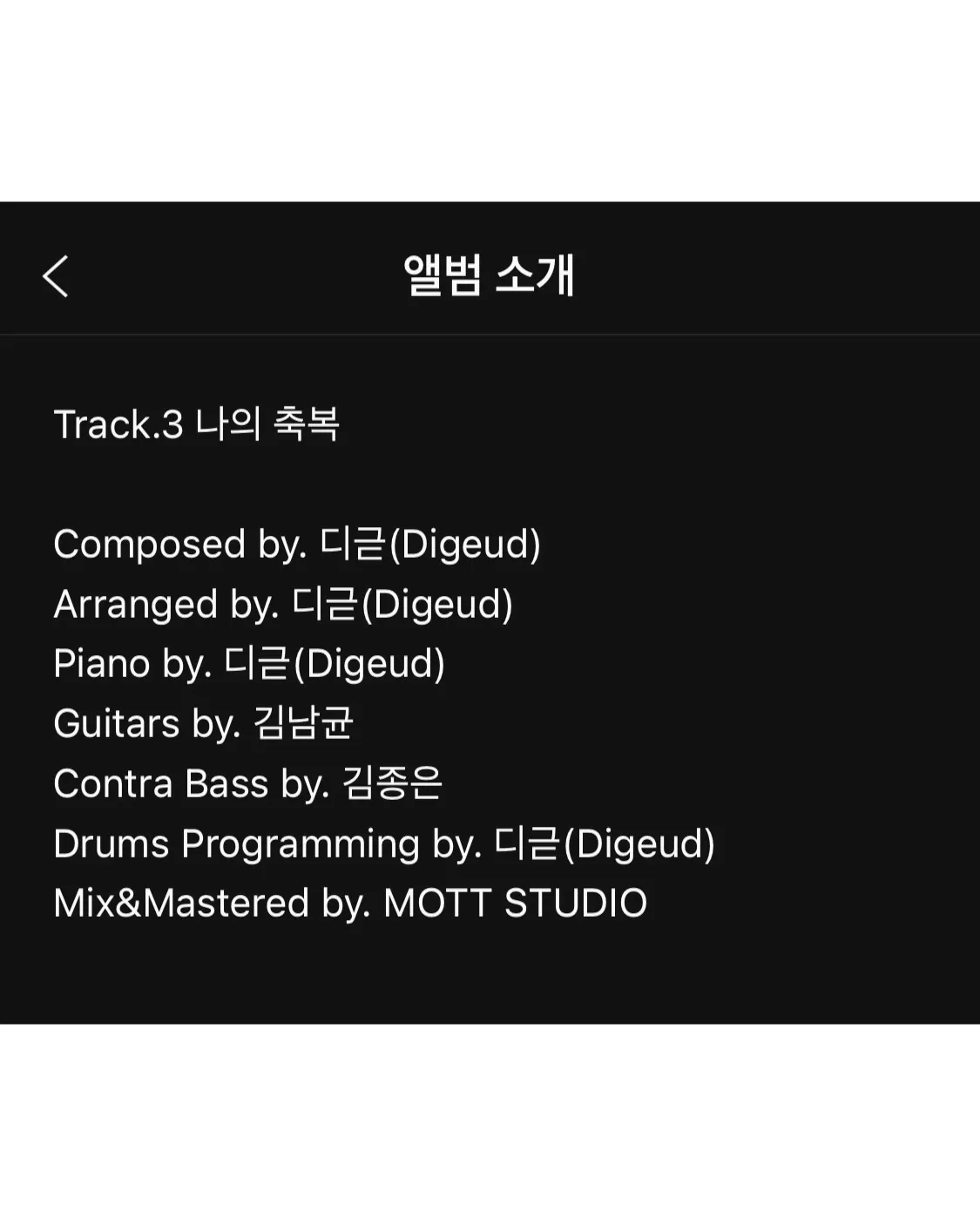The height and width of the screenshot is (1226, 980).
Task: Tap the Mix&Mastered by. MOTT STUDIO line
Action: point(350,904)
